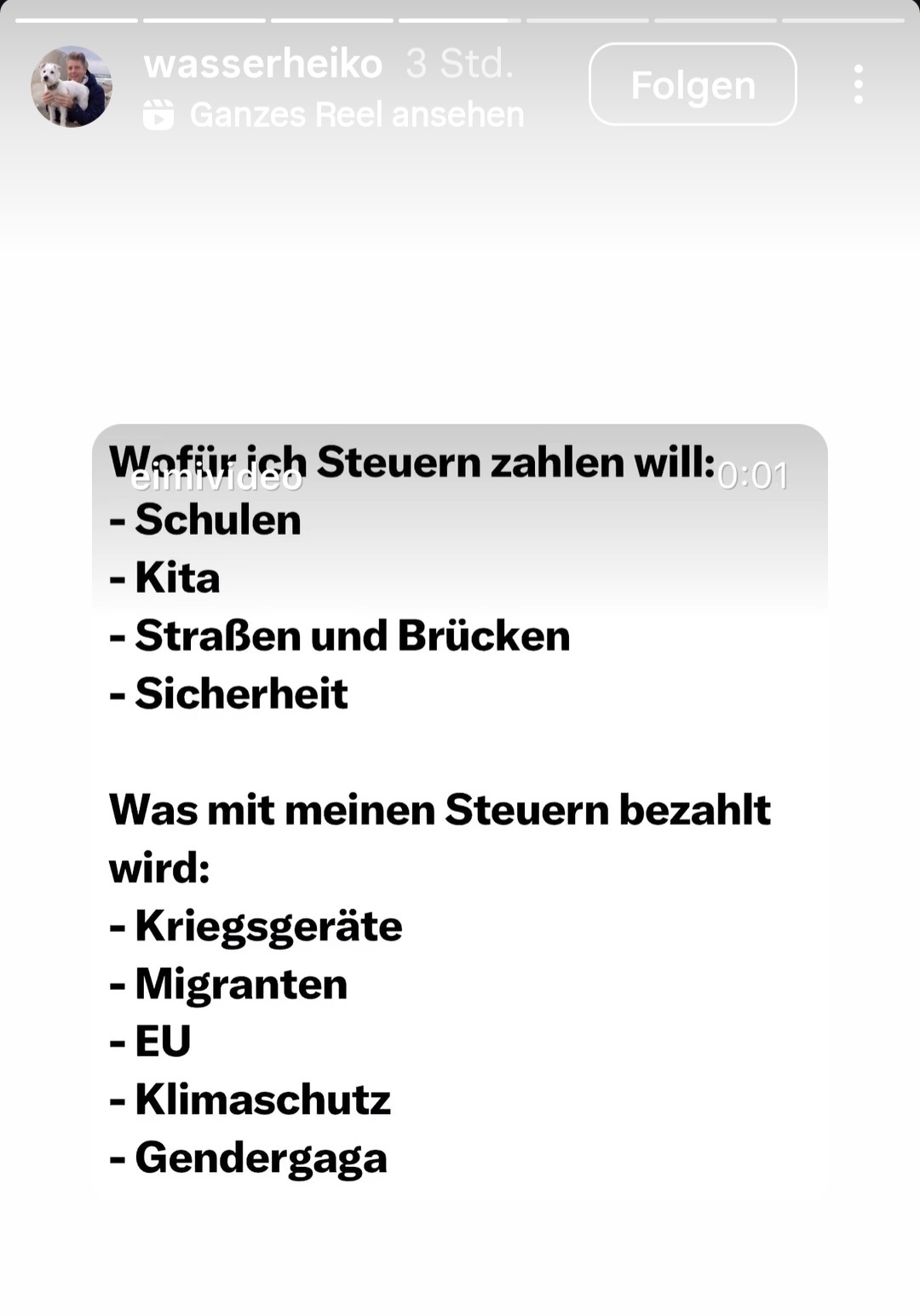920x1316 pixels.
Task: Follow wasserheiko with Folgen button
Action: pyautogui.click(x=692, y=84)
